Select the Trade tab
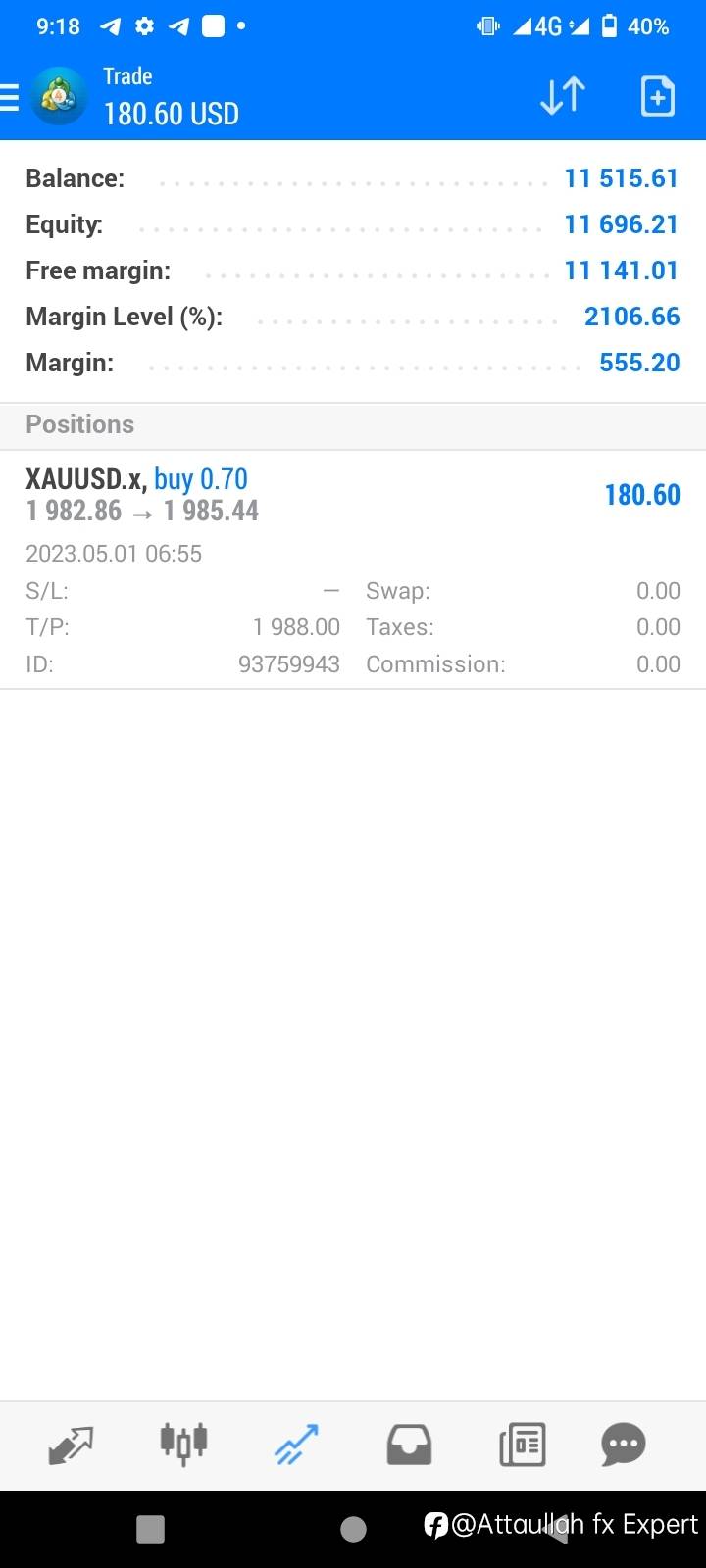 pyautogui.click(x=296, y=1445)
